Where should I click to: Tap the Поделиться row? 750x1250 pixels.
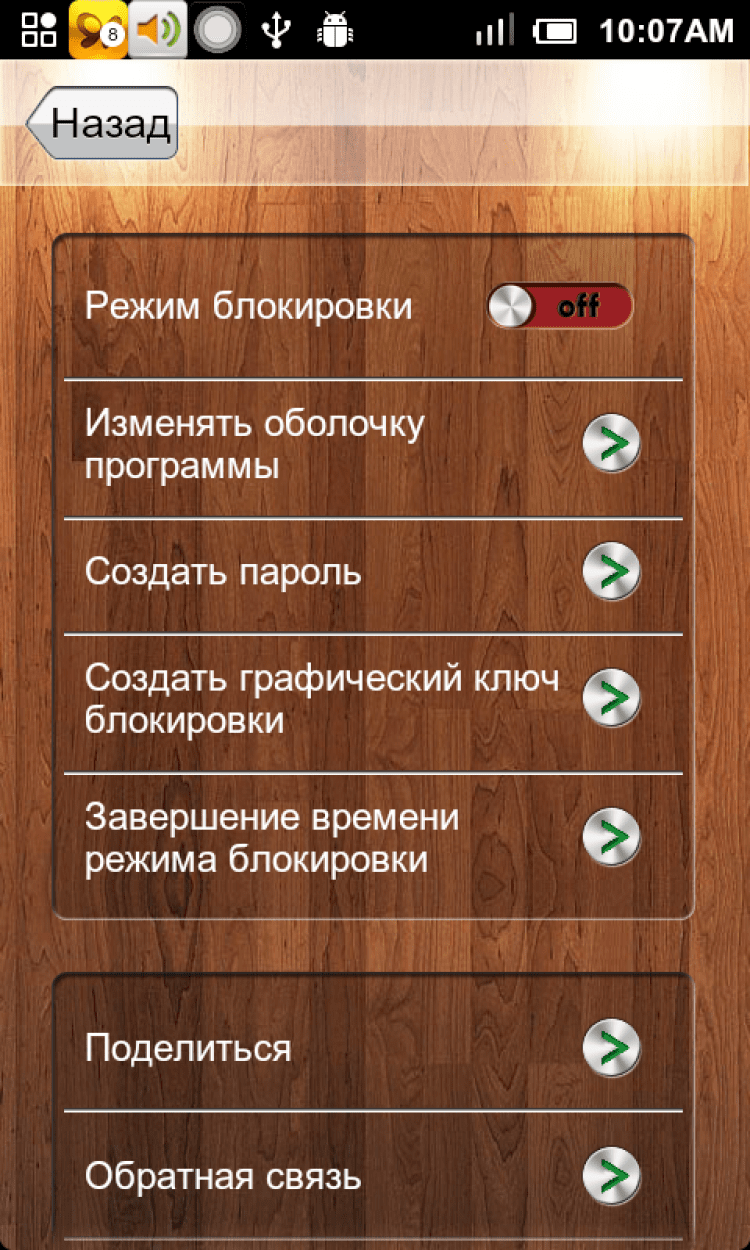[x=372, y=1048]
